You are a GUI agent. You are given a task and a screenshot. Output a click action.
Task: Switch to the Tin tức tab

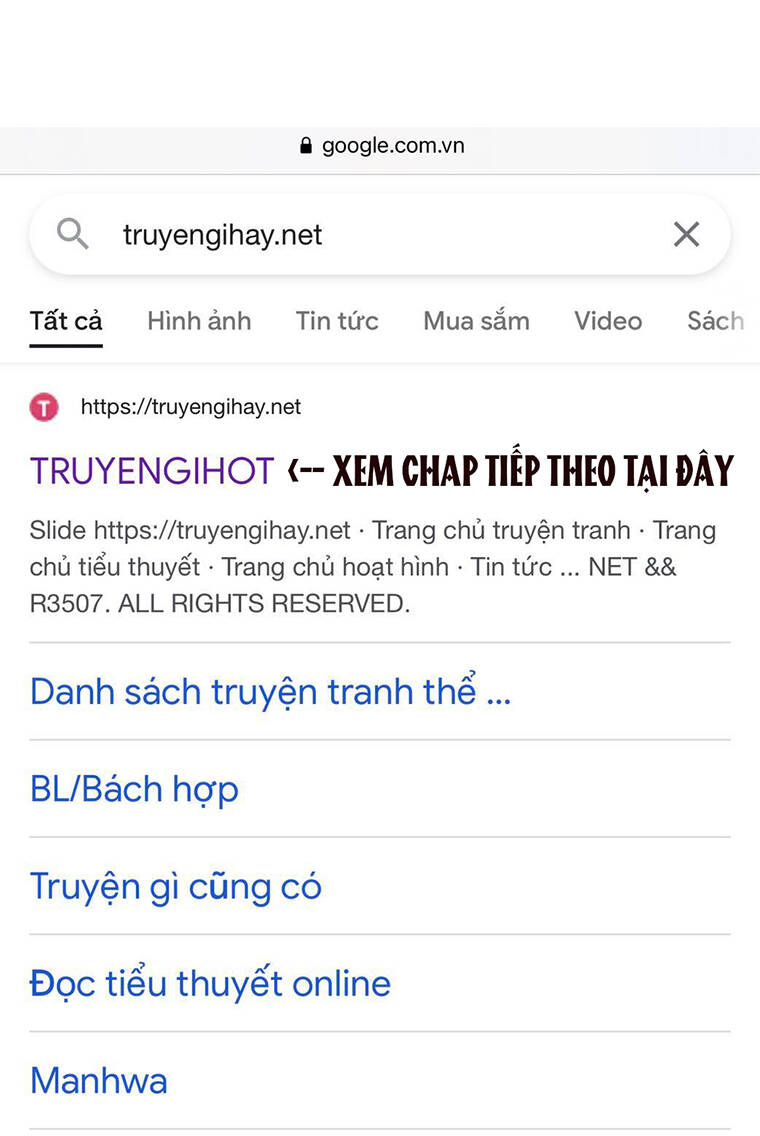click(x=336, y=321)
